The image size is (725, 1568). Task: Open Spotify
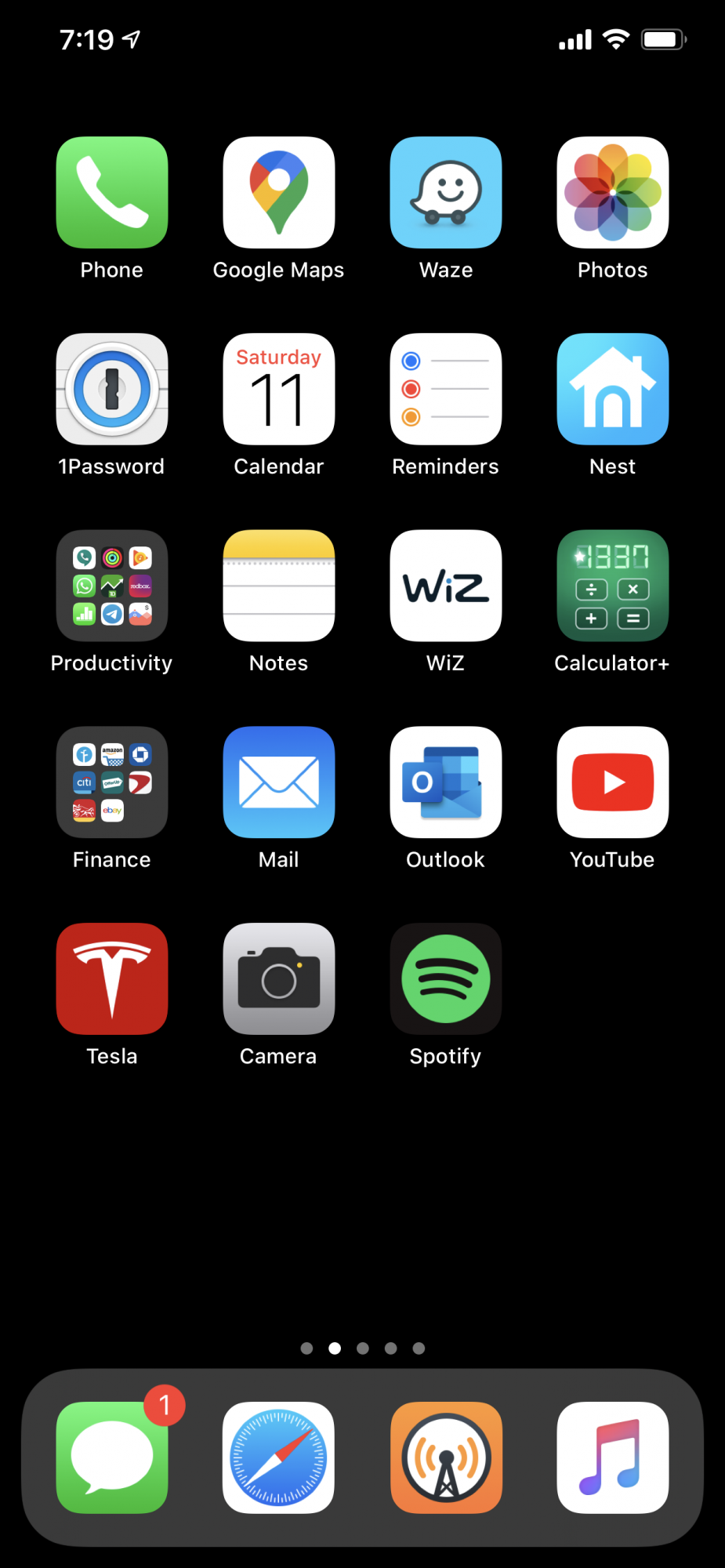click(446, 979)
